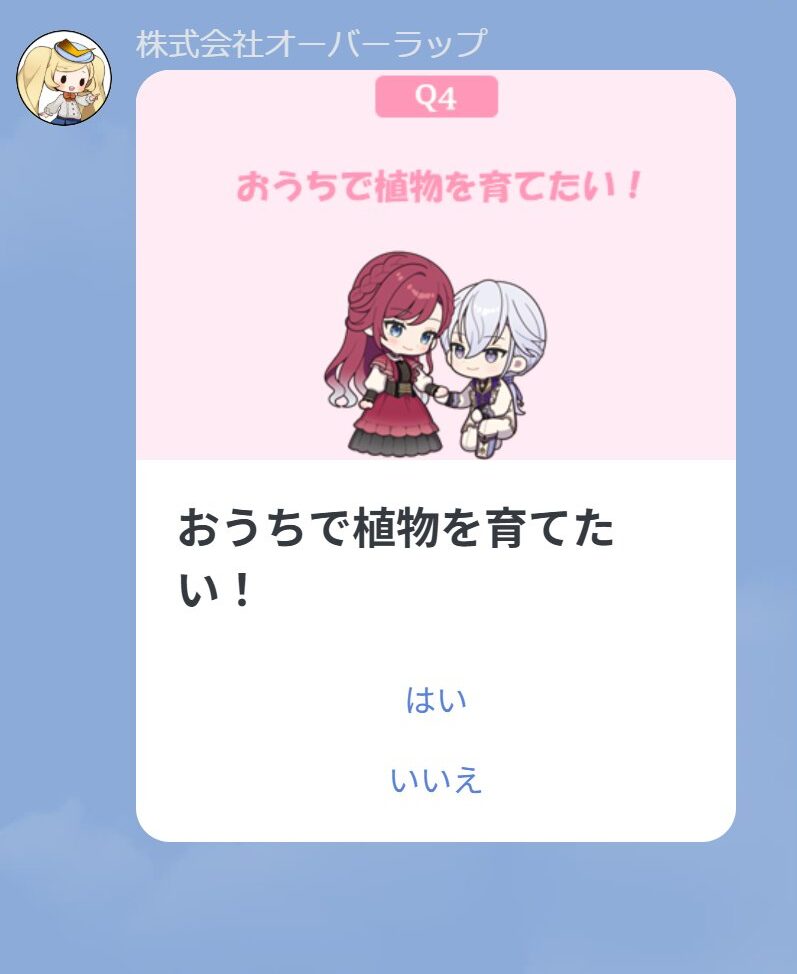This screenshot has width=797, height=974.
Task: Choose the いいえ answer option
Action: 436,781
